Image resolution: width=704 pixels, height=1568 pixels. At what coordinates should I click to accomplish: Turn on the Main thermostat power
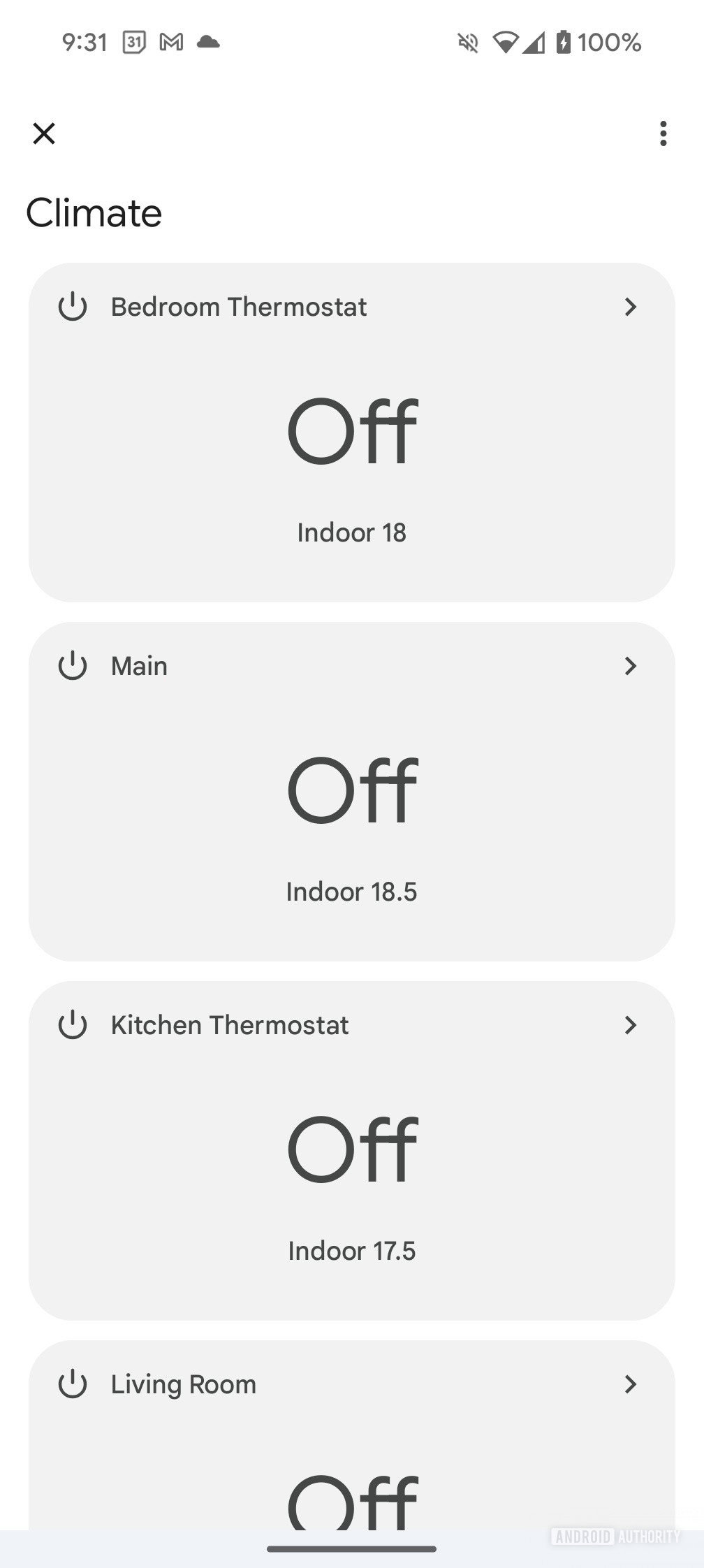pos(73,666)
